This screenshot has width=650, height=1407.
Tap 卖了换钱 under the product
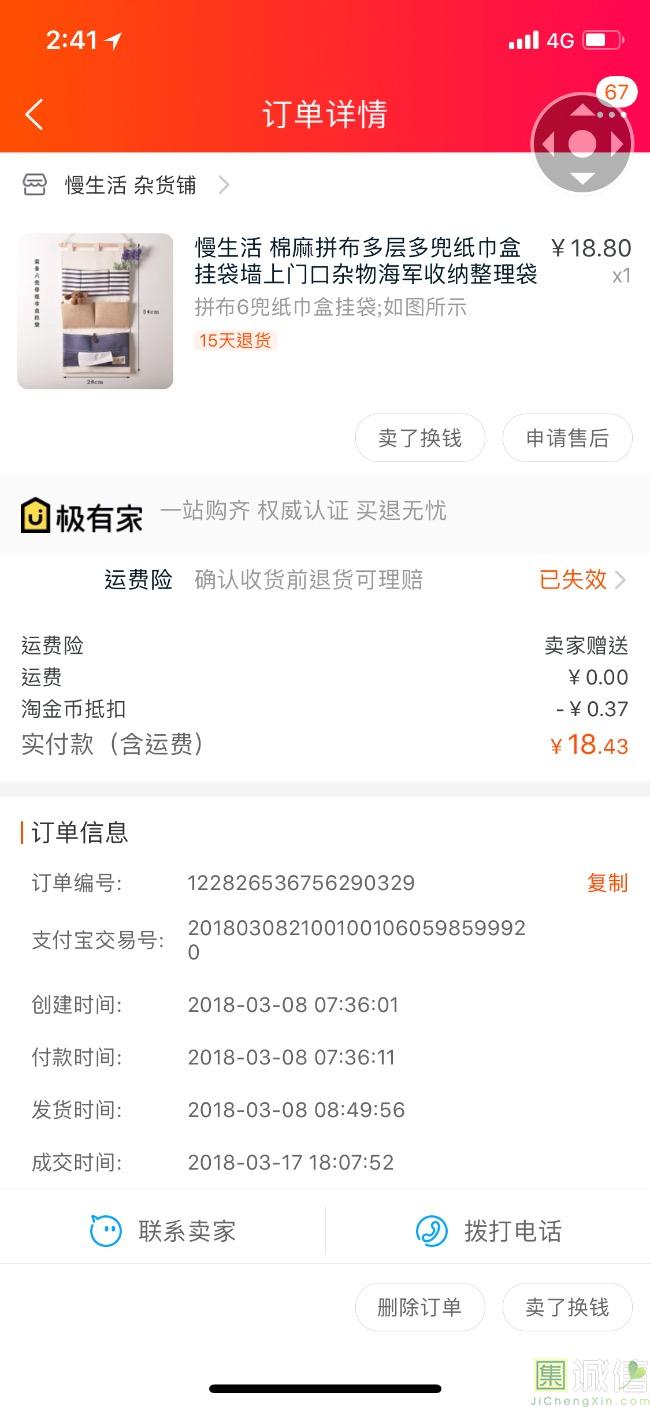point(420,438)
